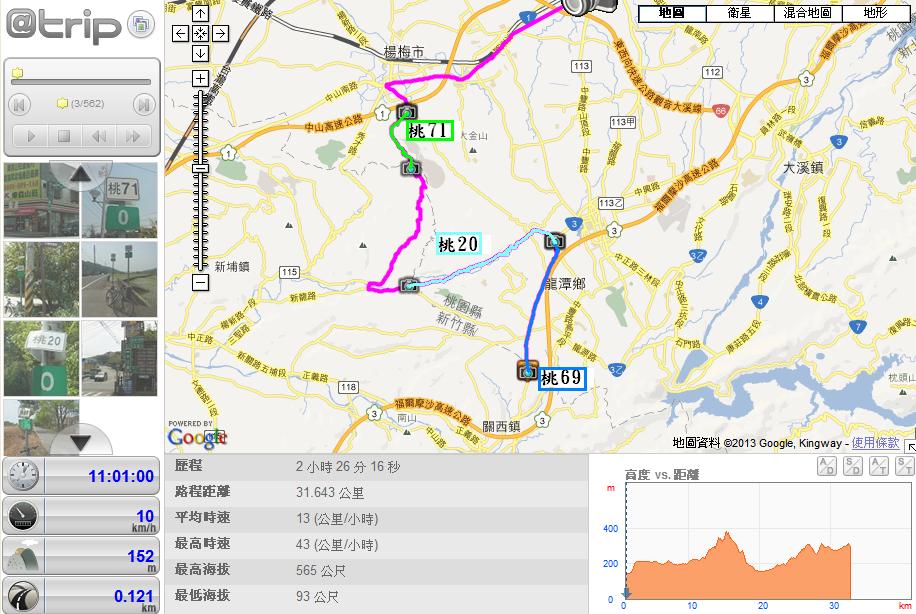
Task: Switch to the 衛星 satellite map view
Action: (x=739, y=14)
